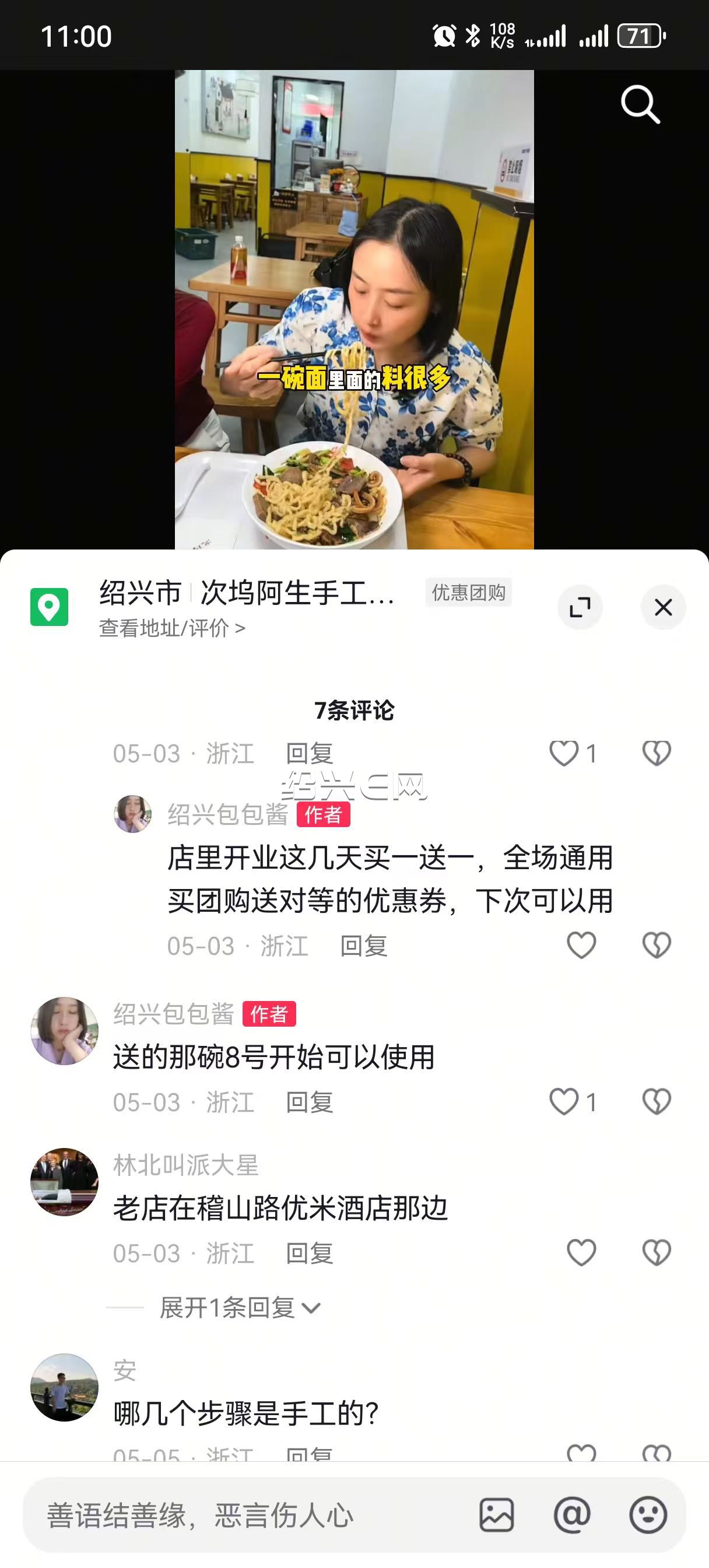Open the search icon above the video

pyautogui.click(x=640, y=104)
